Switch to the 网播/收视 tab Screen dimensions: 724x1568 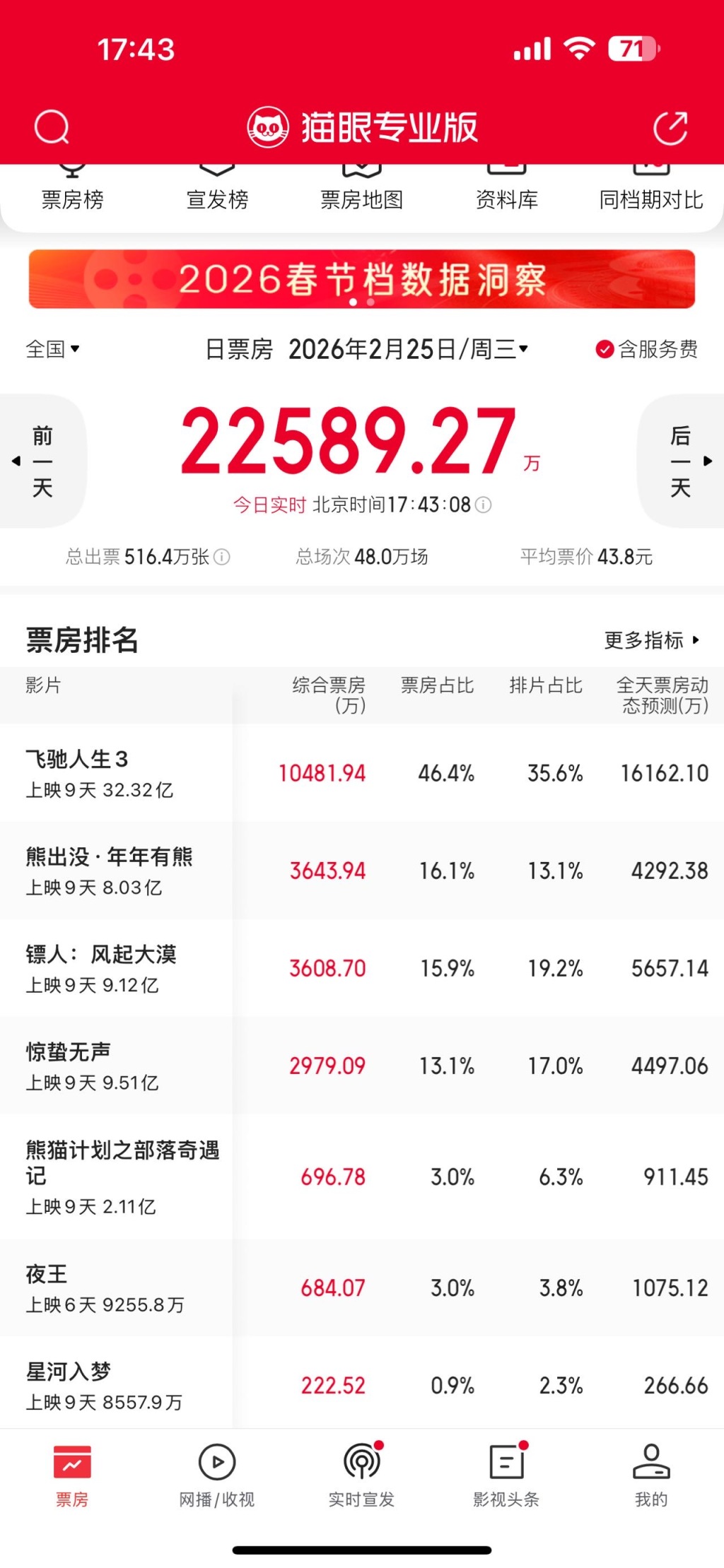point(217,1475)
